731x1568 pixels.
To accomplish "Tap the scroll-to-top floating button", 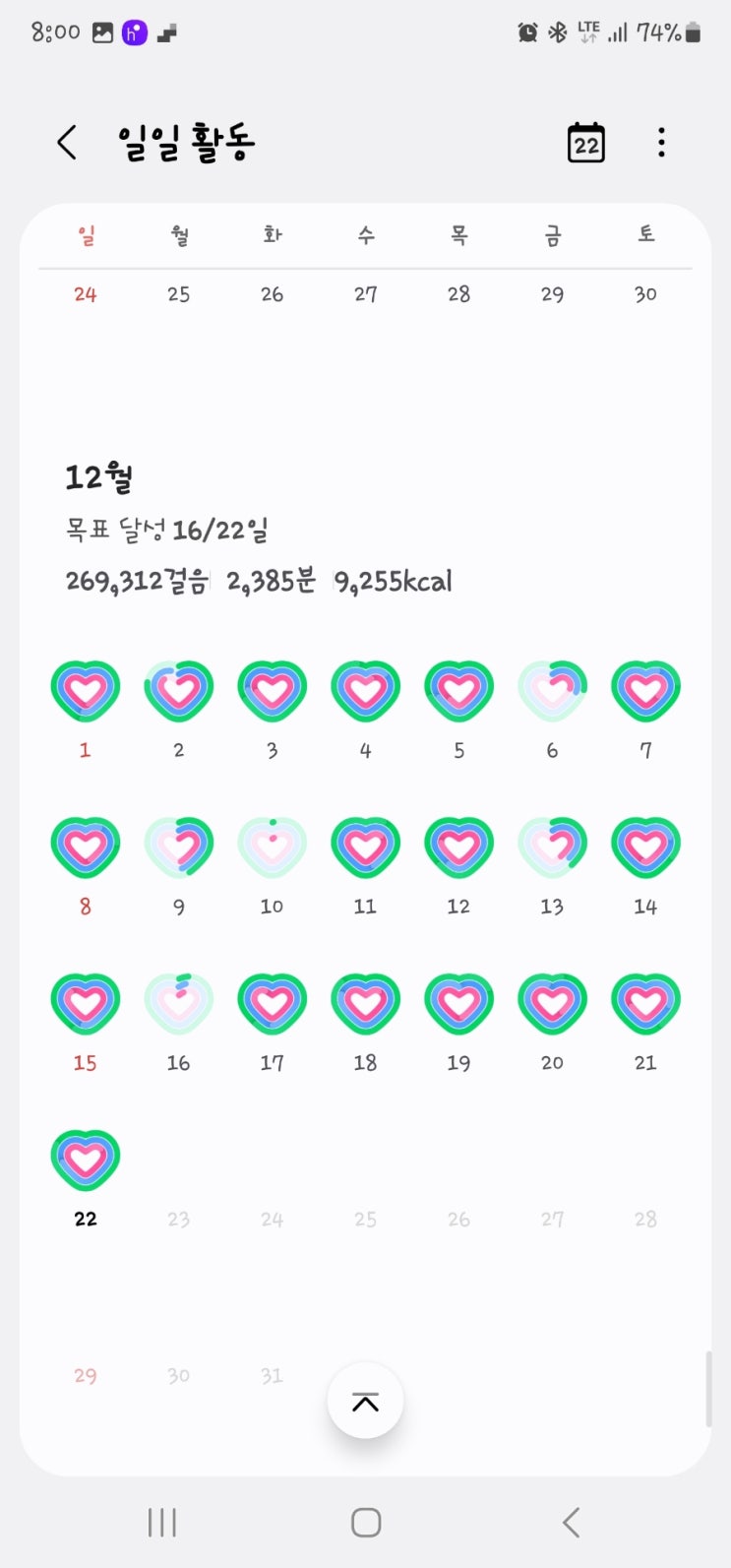I will point(365,1401).
